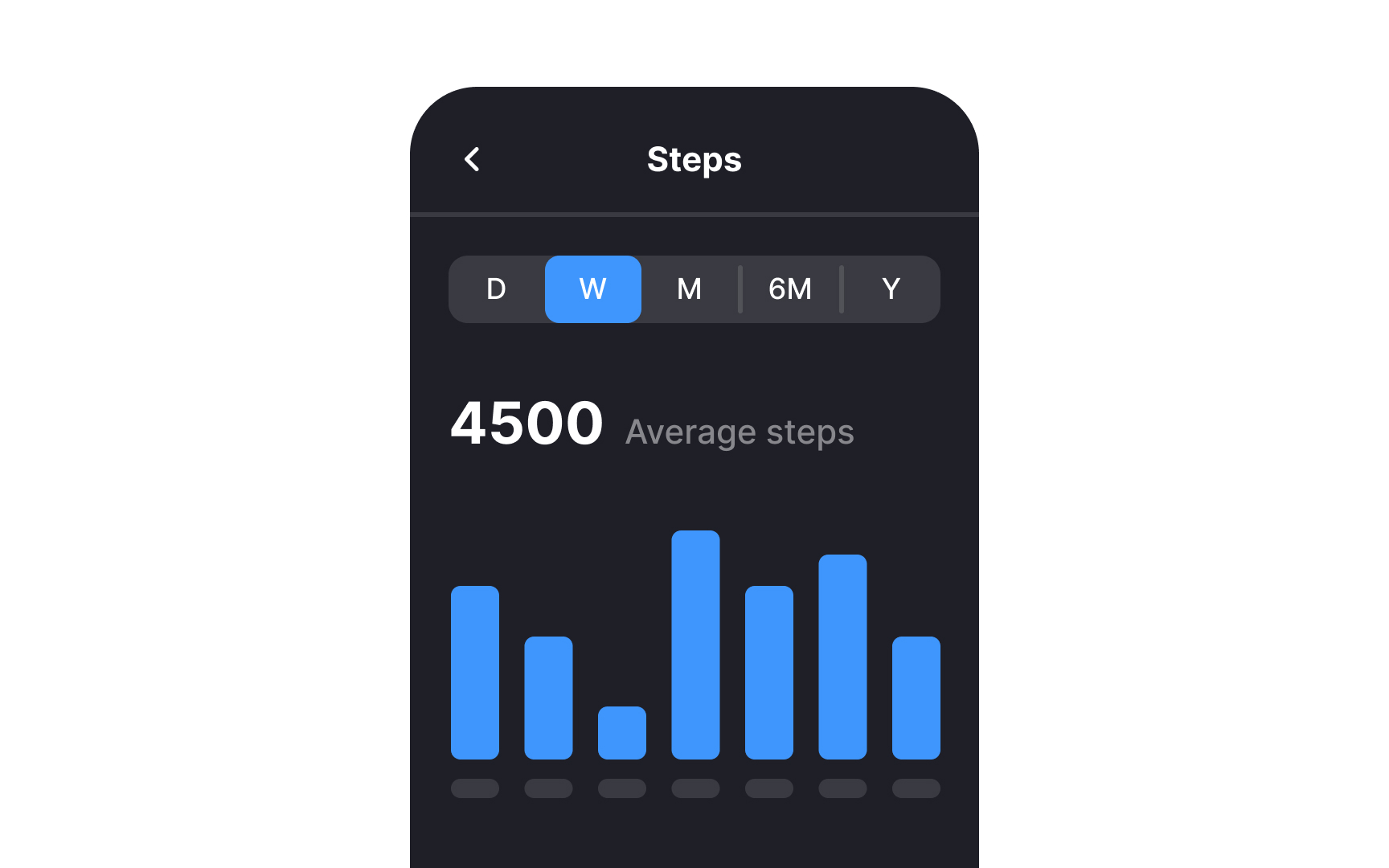Switch to the M (month) view

pos(690,289)
